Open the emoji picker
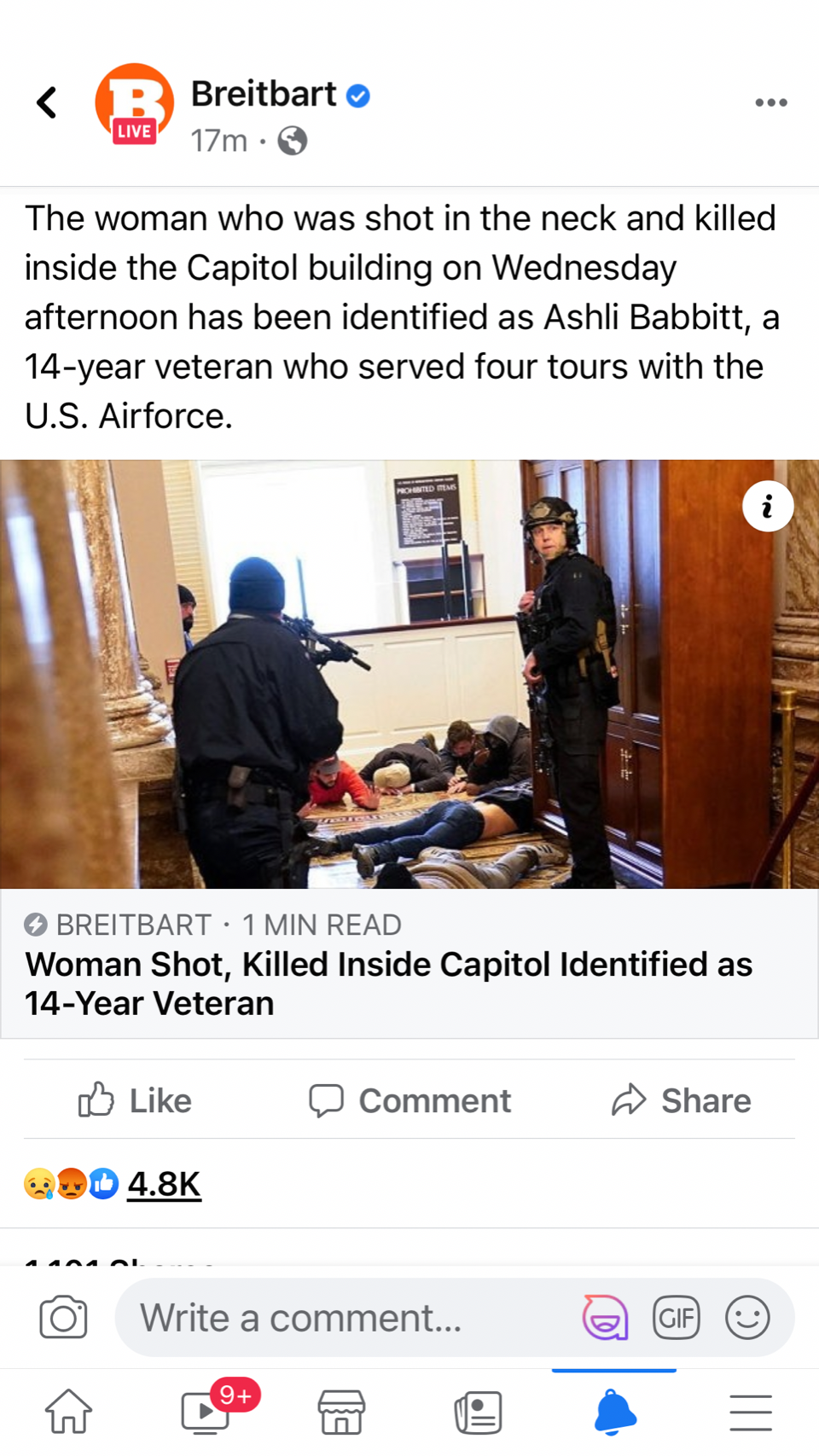 (x=747, y=1318)
